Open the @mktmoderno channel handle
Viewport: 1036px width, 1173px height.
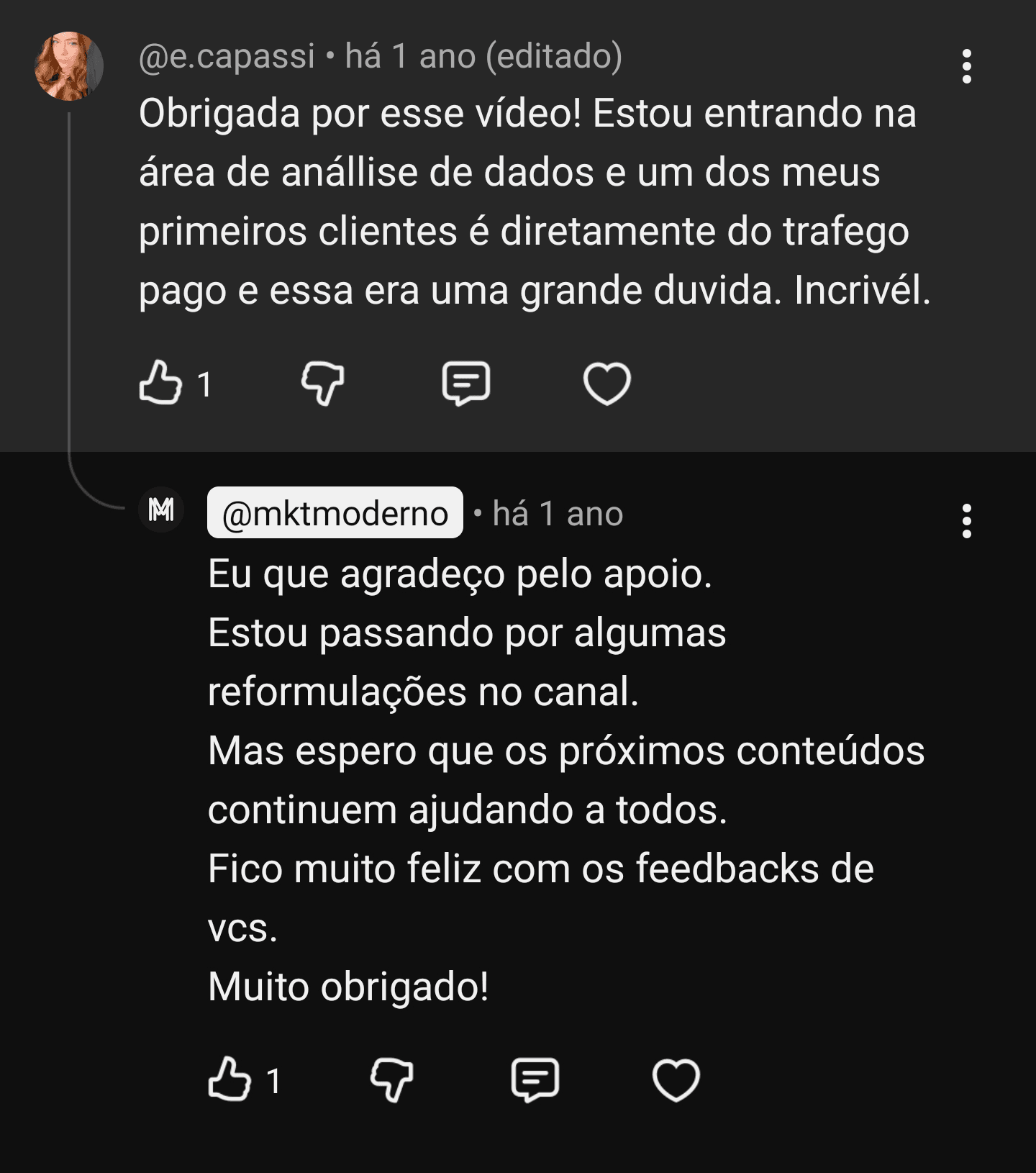(335, 513)
